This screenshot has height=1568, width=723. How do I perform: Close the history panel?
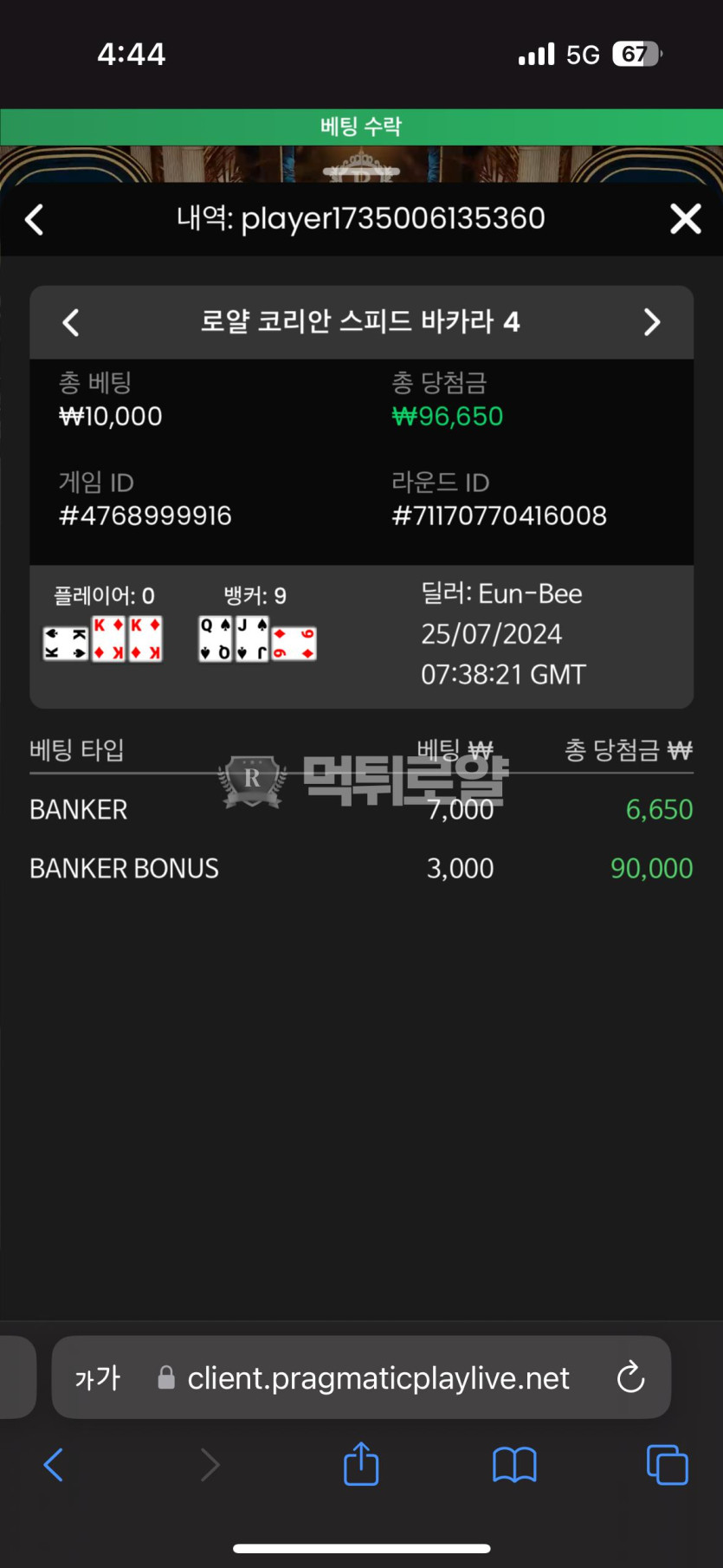click(685, 219)
